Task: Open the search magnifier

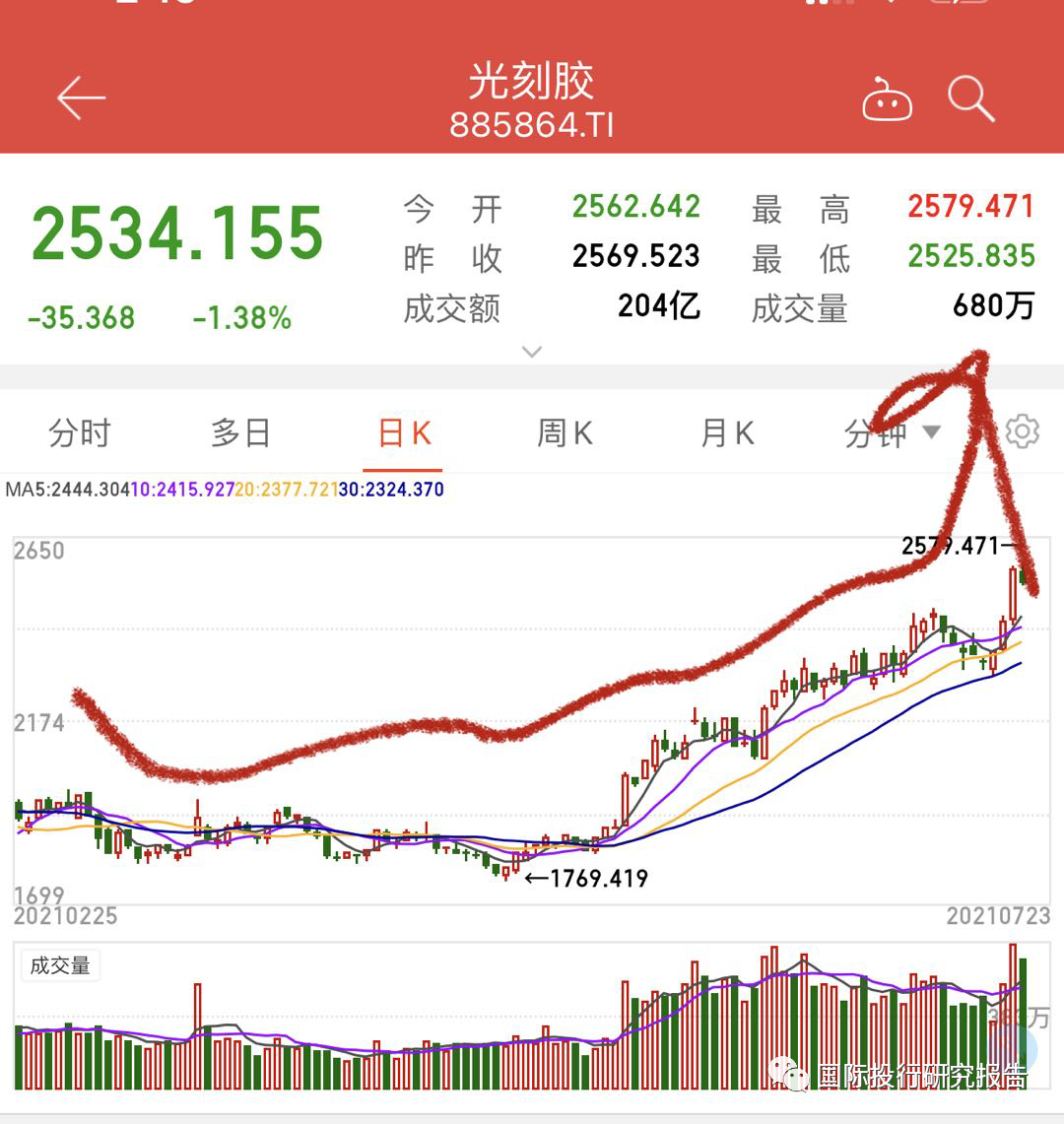Action: [x=970, y=99]
